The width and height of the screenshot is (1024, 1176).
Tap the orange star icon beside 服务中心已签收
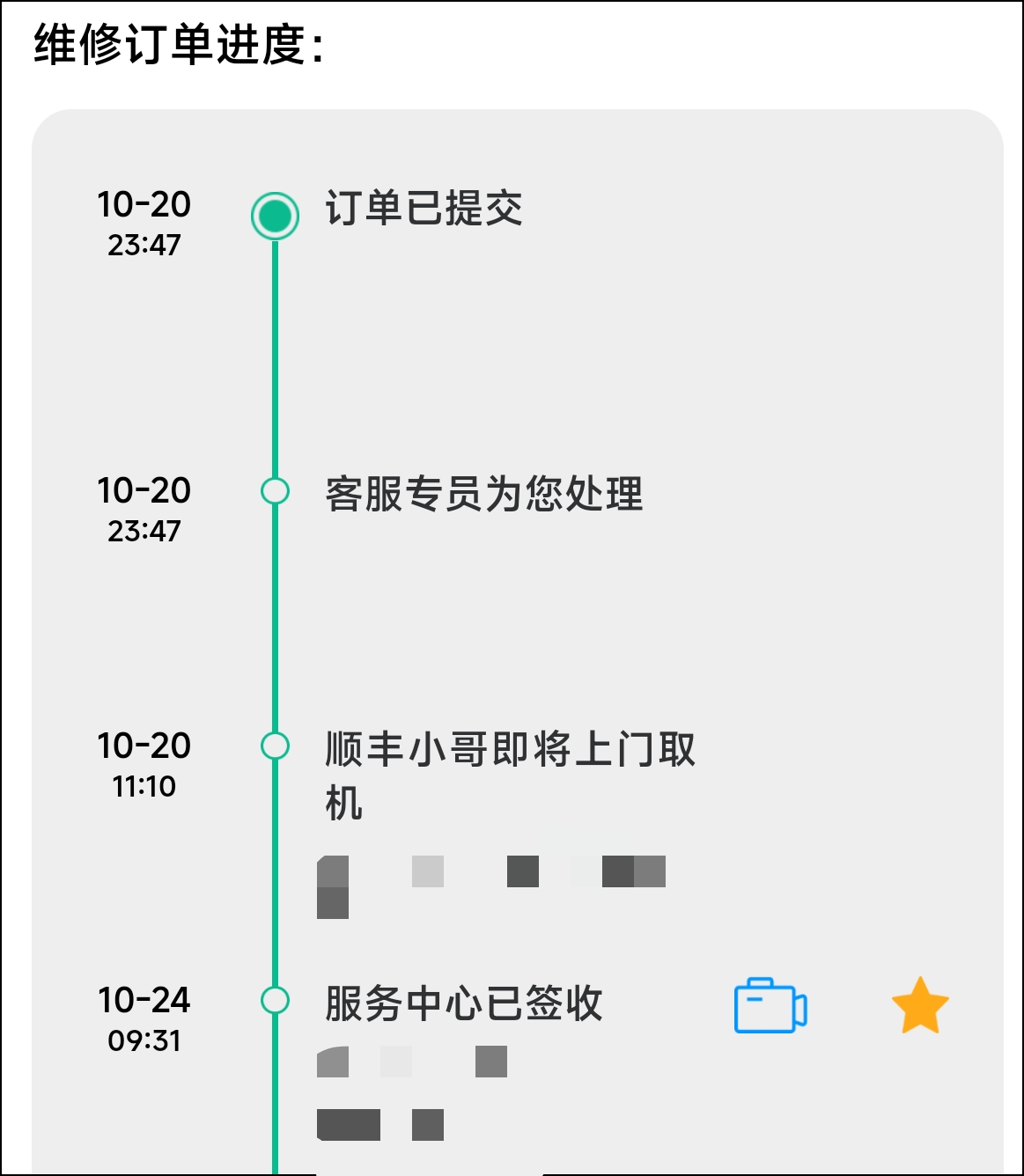click(920, 1005)
